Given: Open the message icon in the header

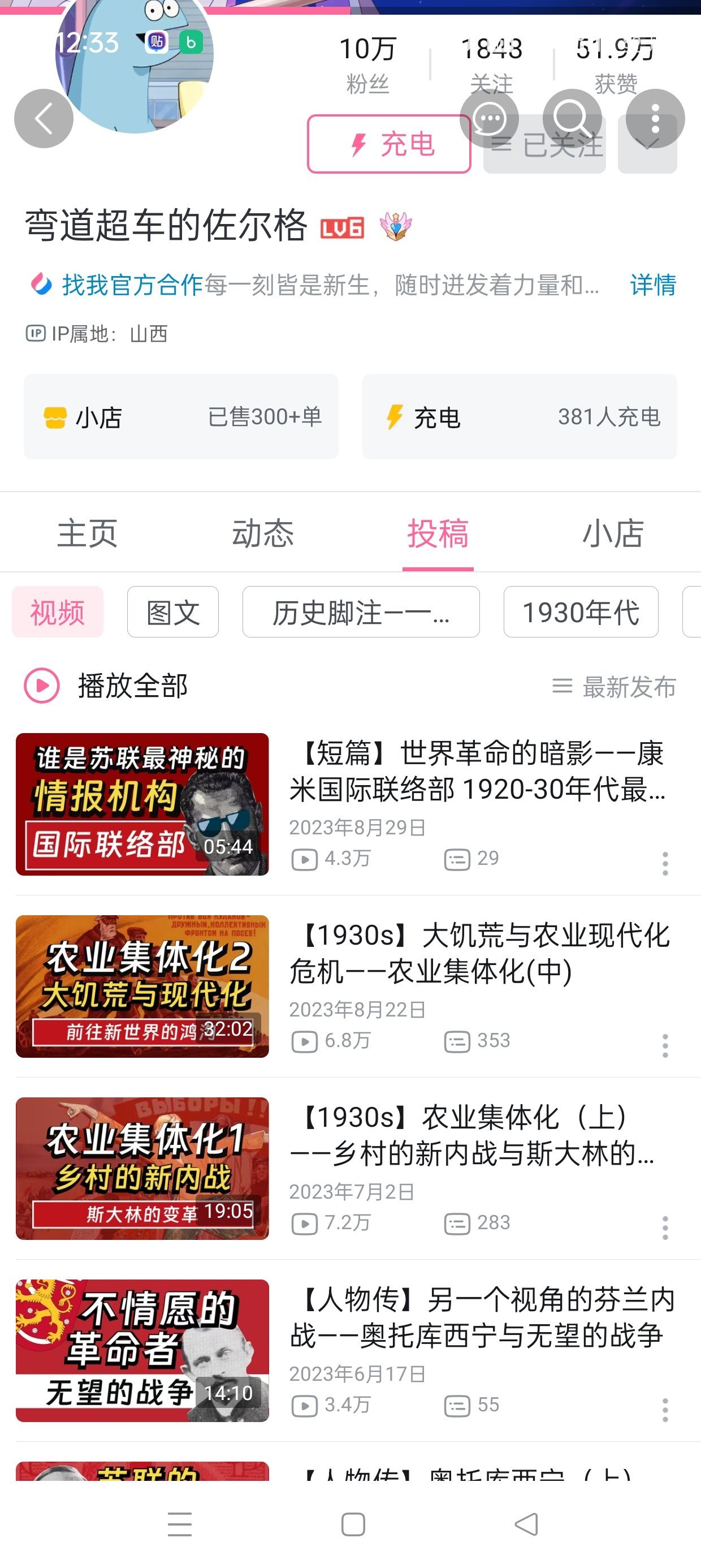Looking at the screenshot, I should click(489, 119).
